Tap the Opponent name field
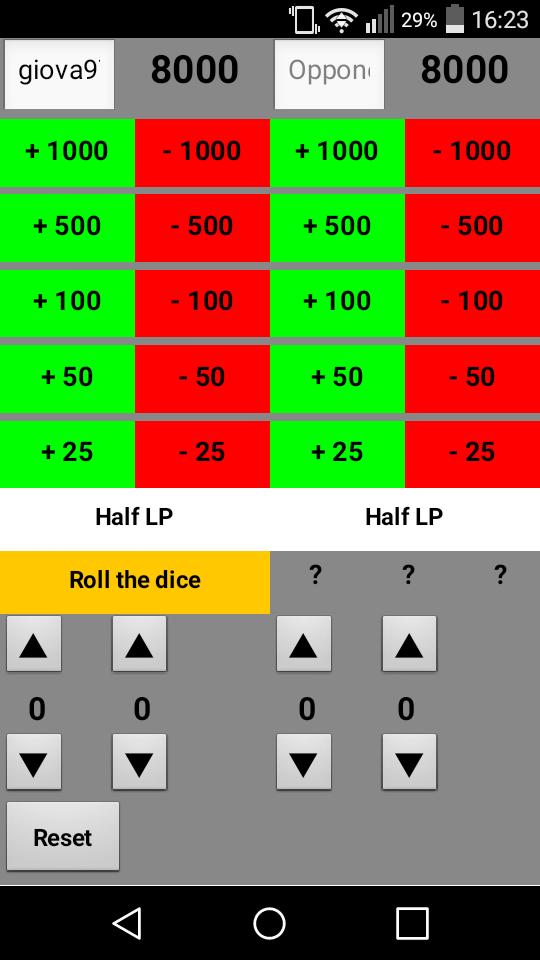Image resolution: width=540 pixels, height=960 pixels. point(329,74)
